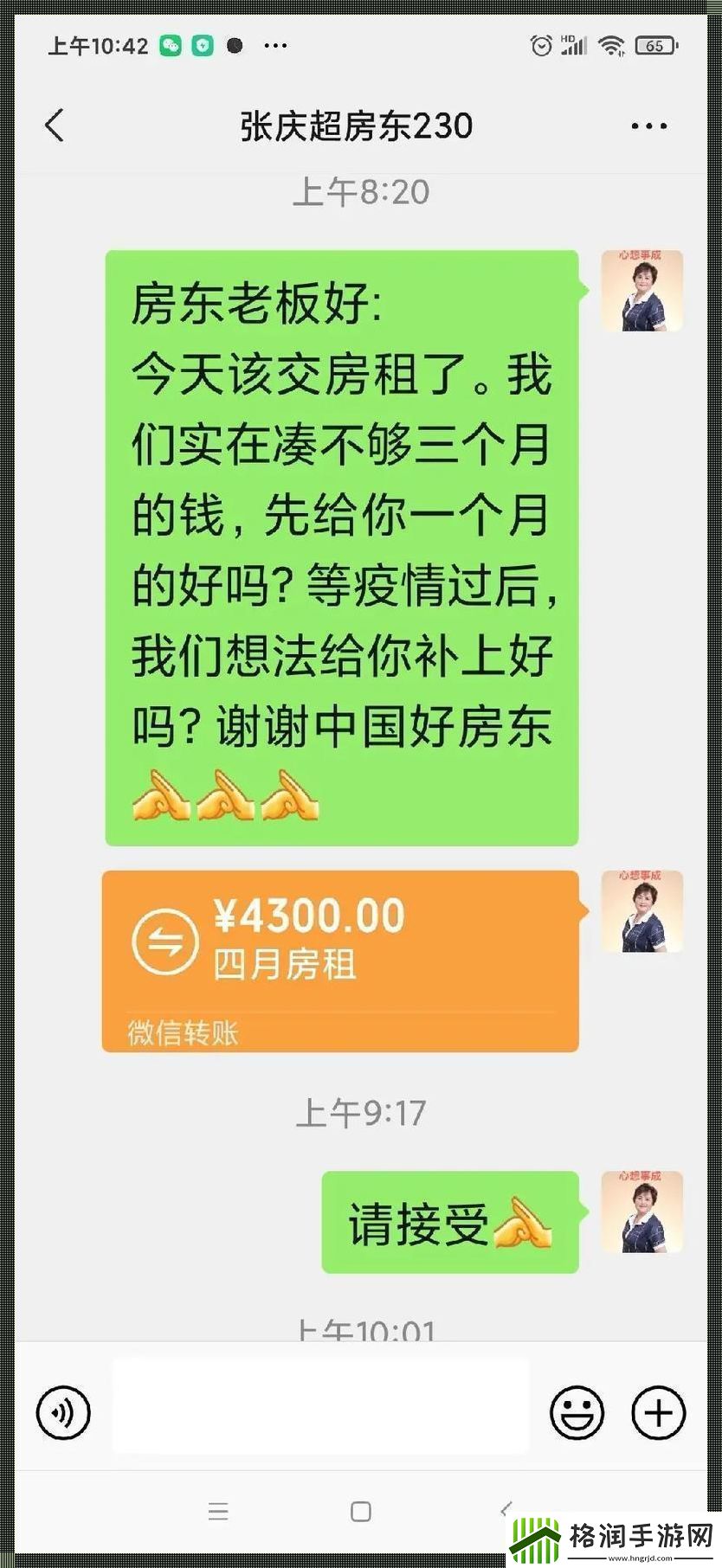The image size is (722, 1568).
Task: Tap the plus icon to attach more
Action: tap(658, 1412)
